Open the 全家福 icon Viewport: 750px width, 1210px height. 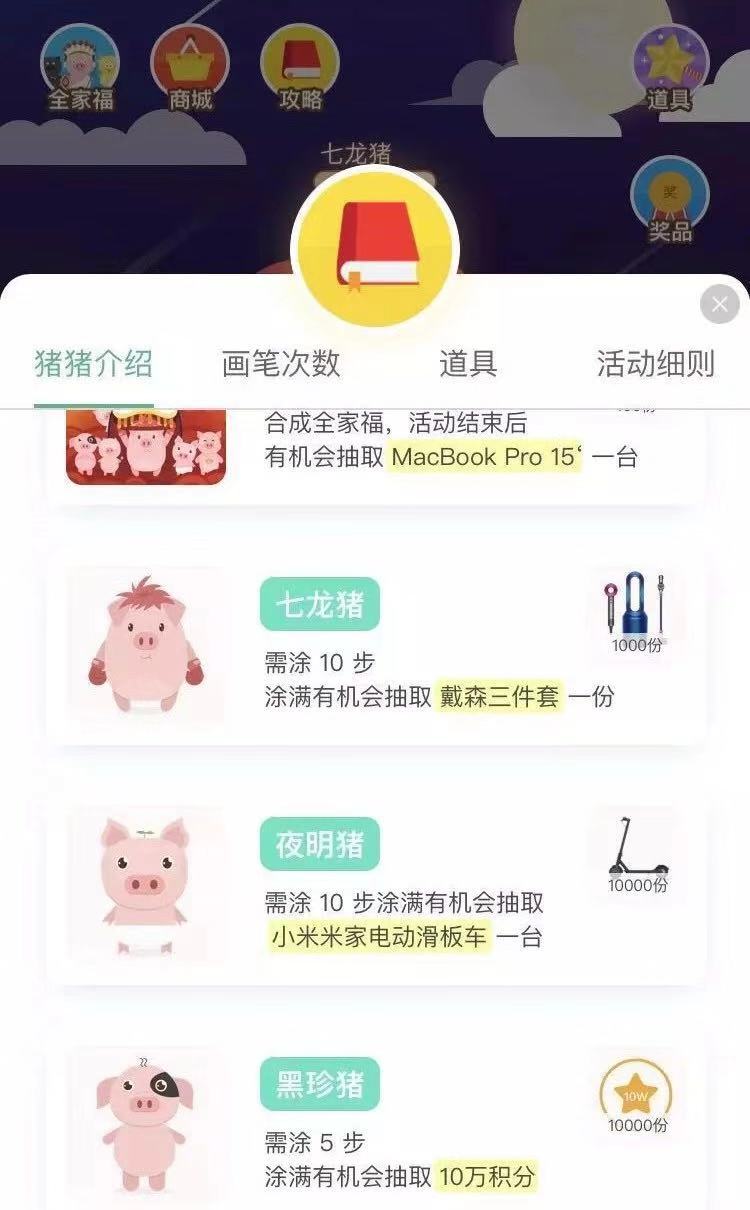[80, 66]
